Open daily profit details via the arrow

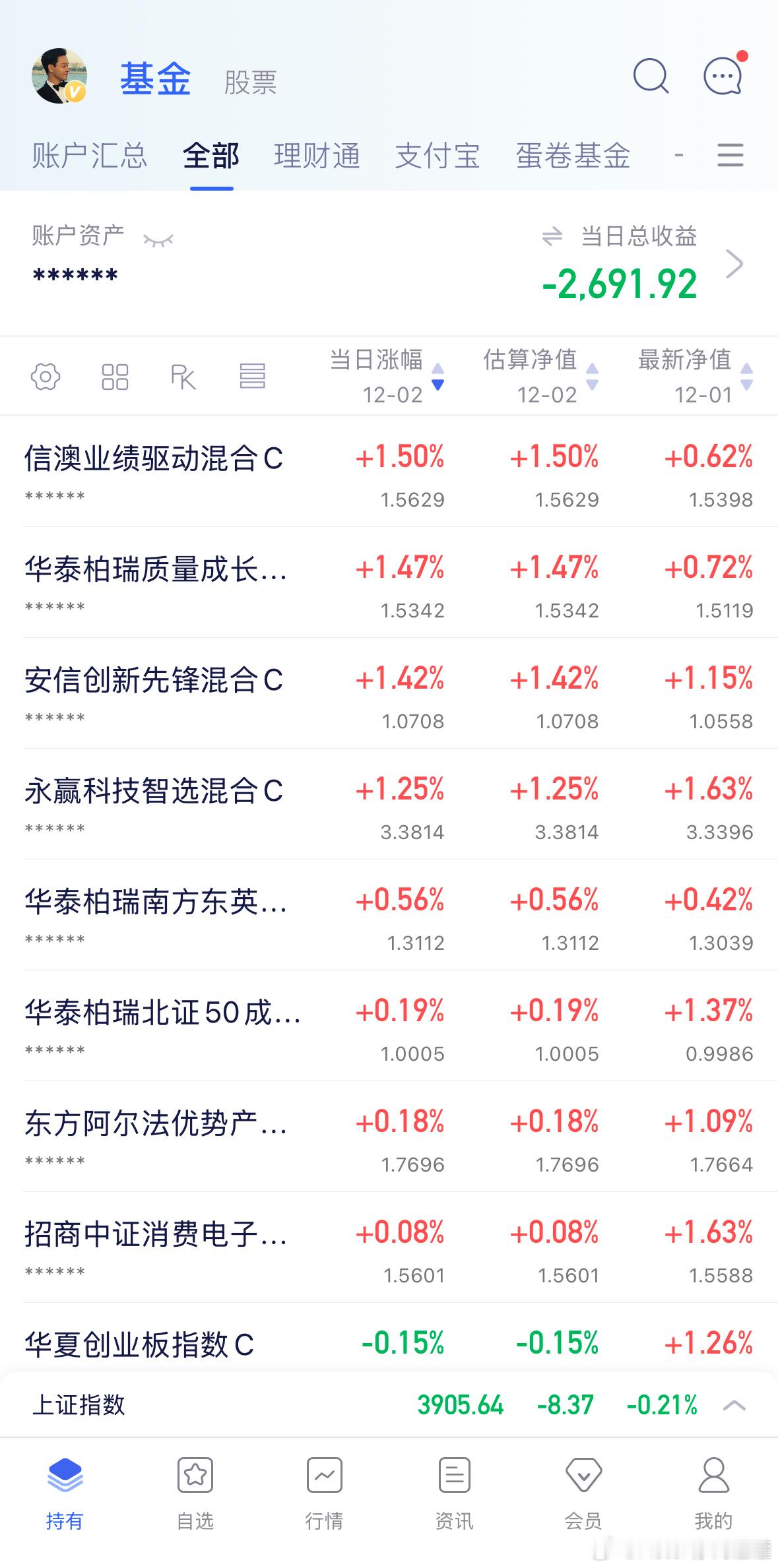734,264
